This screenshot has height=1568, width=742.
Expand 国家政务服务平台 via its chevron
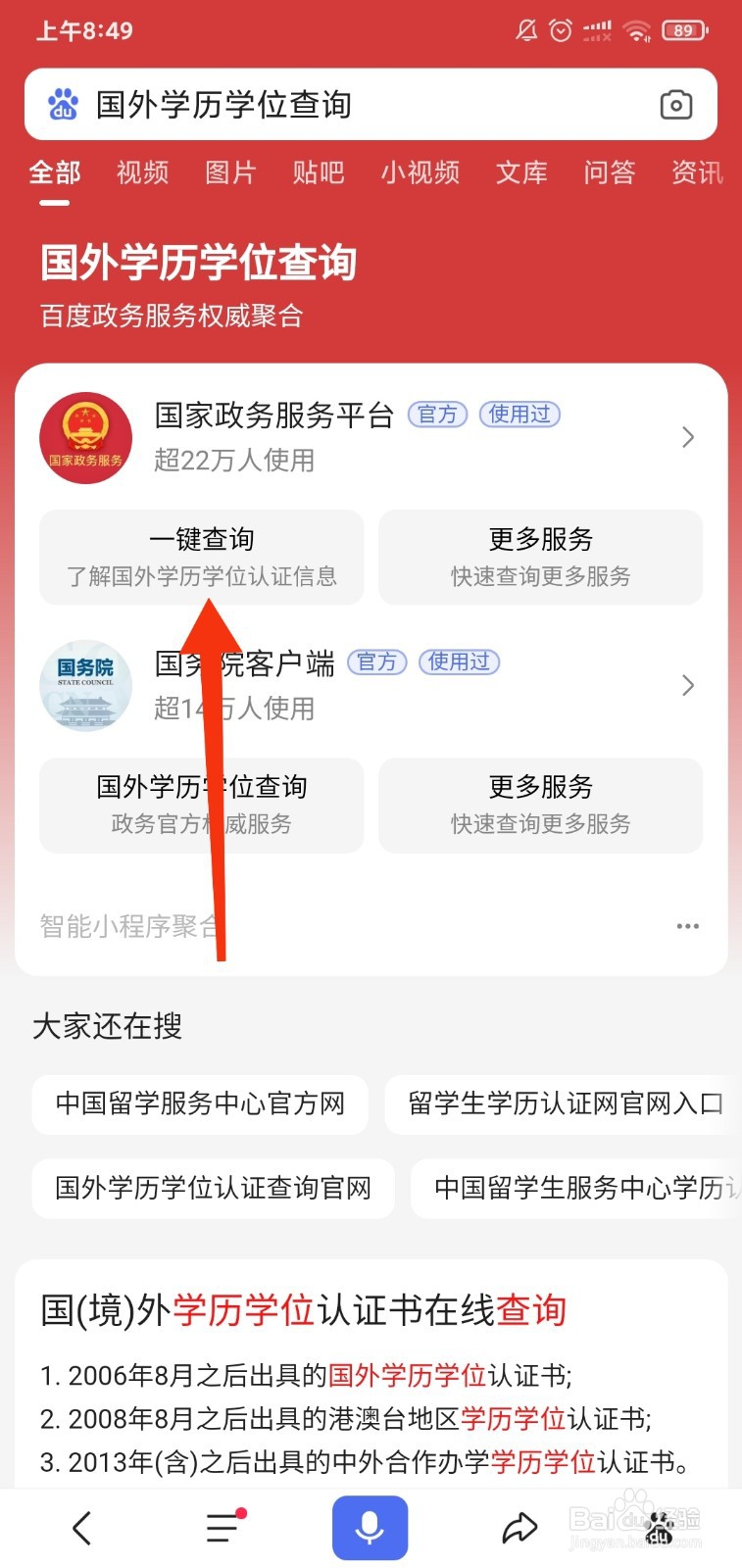(687, 438)
